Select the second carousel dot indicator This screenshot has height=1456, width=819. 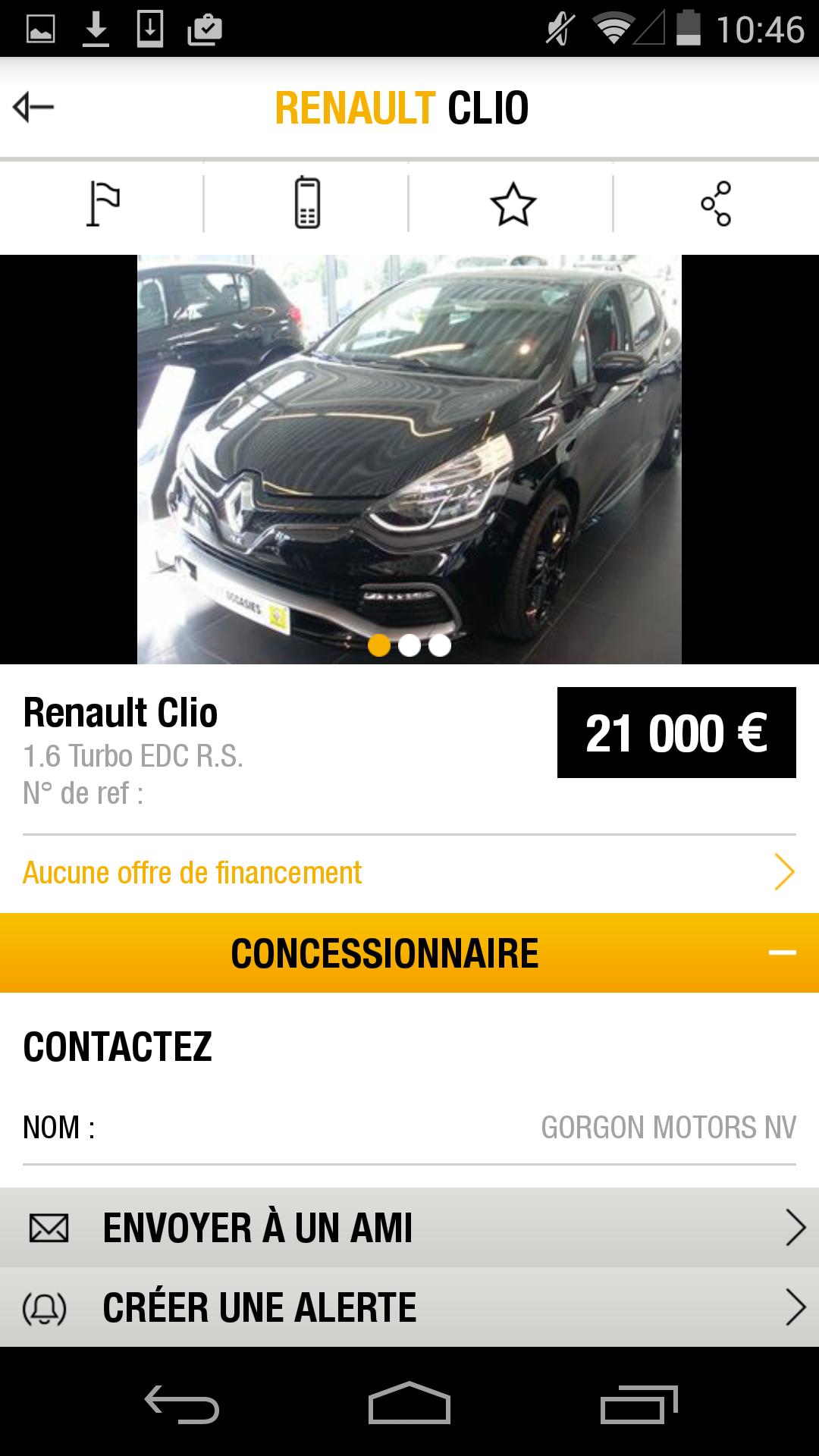409,645
